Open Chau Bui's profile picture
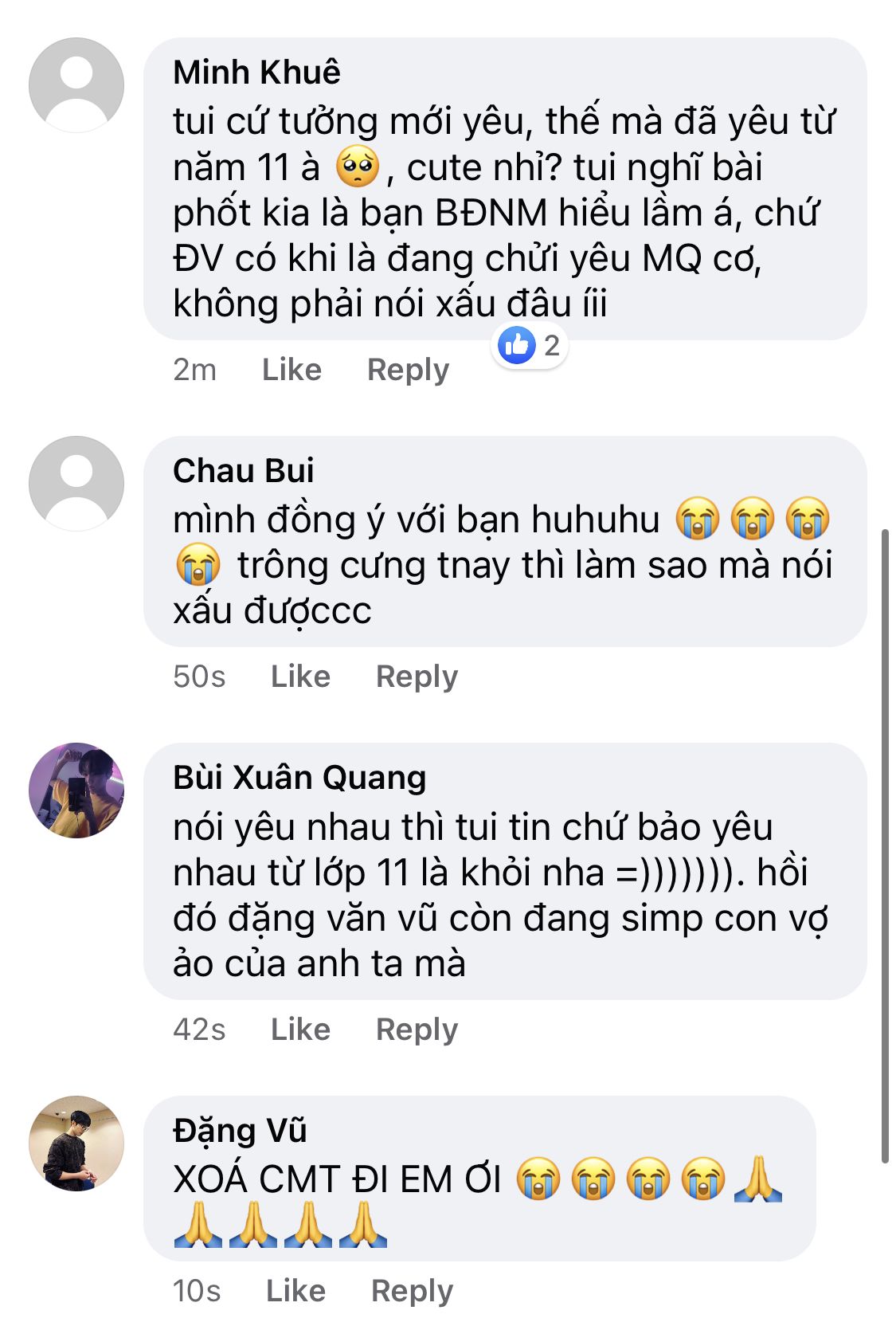Viewport: 896px width, 1326px height. pos(76,483)
